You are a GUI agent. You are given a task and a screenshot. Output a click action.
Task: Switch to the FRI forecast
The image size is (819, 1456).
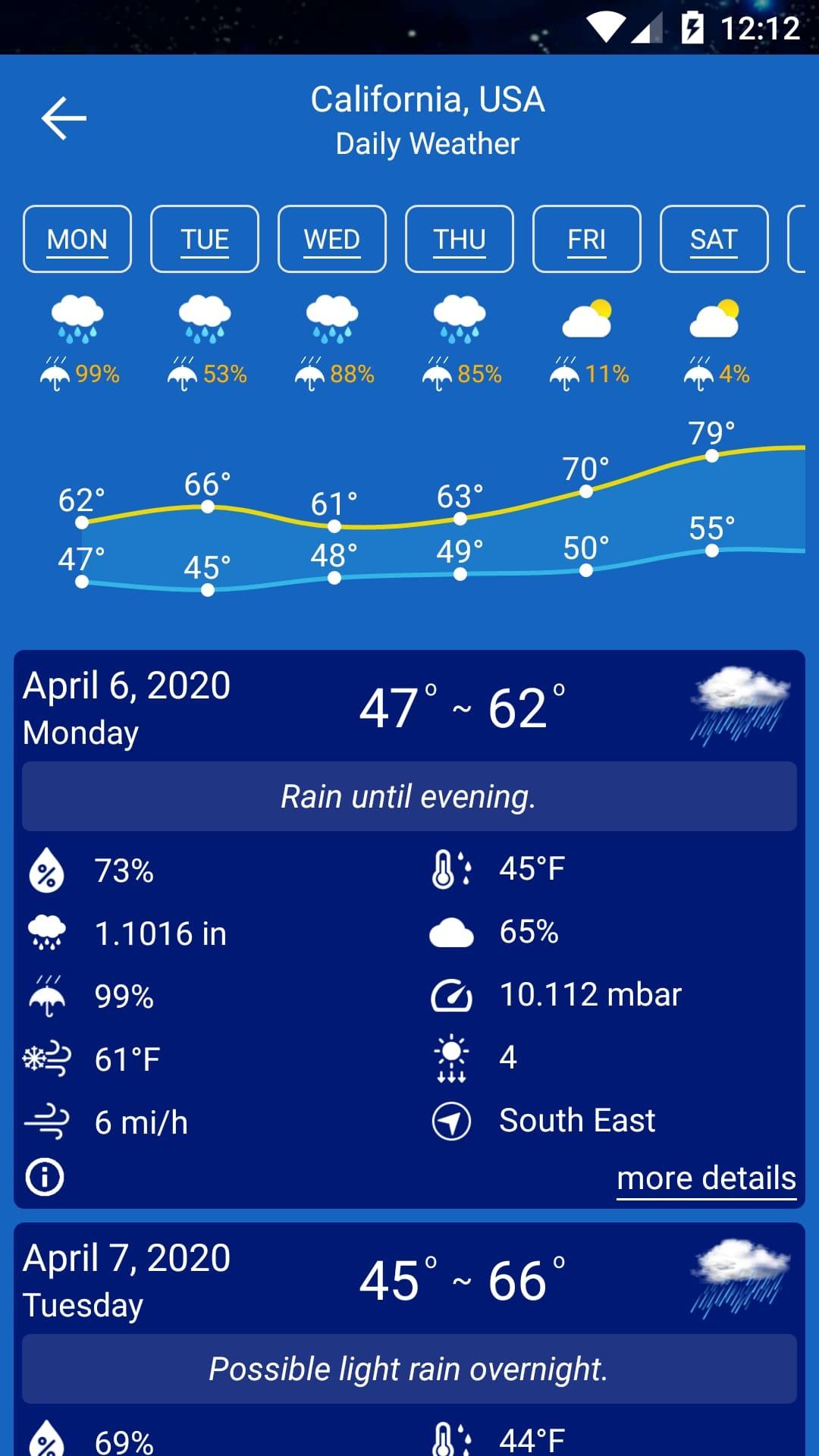click(x=587, y=239)
